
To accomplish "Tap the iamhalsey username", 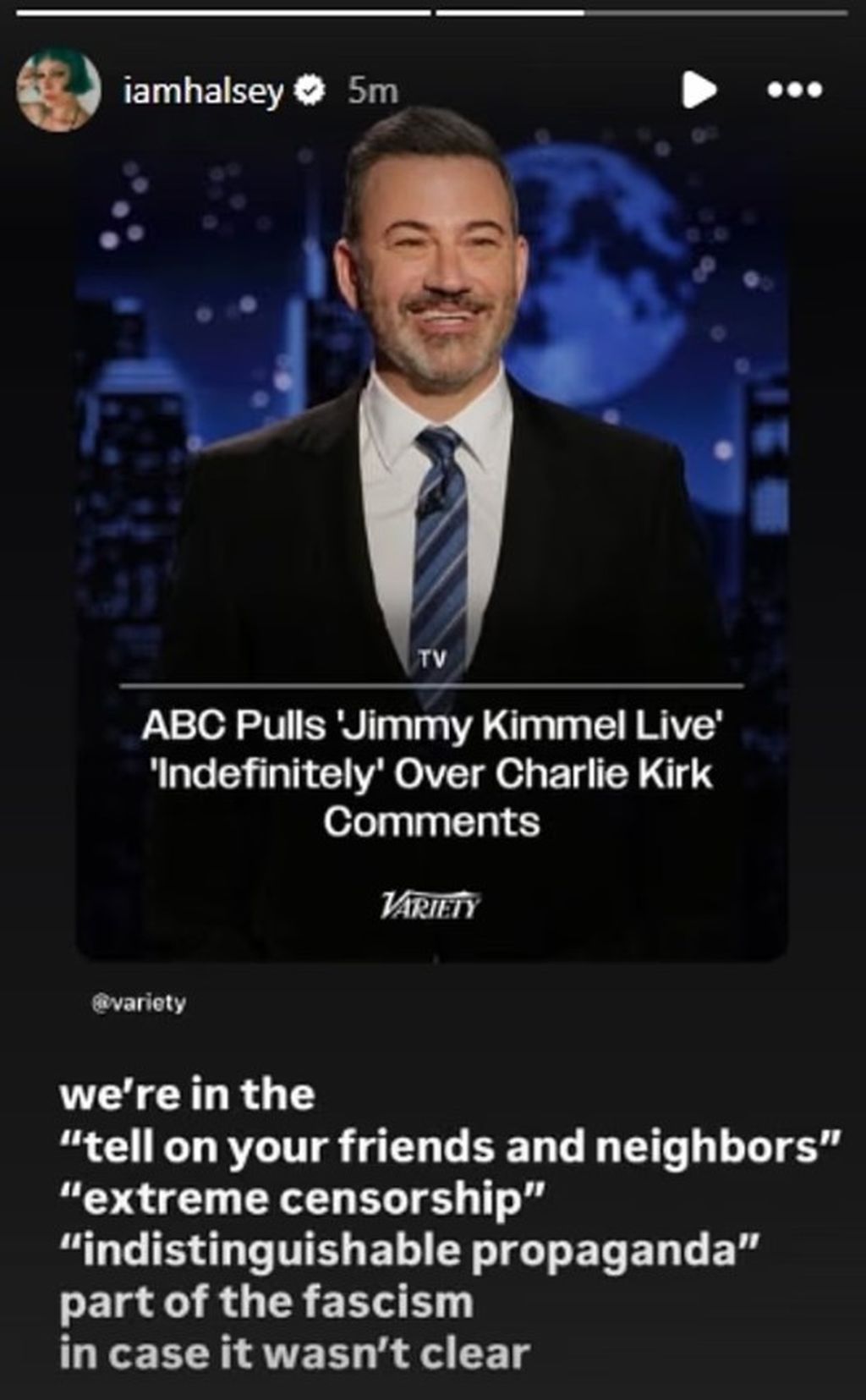I will (x=204, y=90).
